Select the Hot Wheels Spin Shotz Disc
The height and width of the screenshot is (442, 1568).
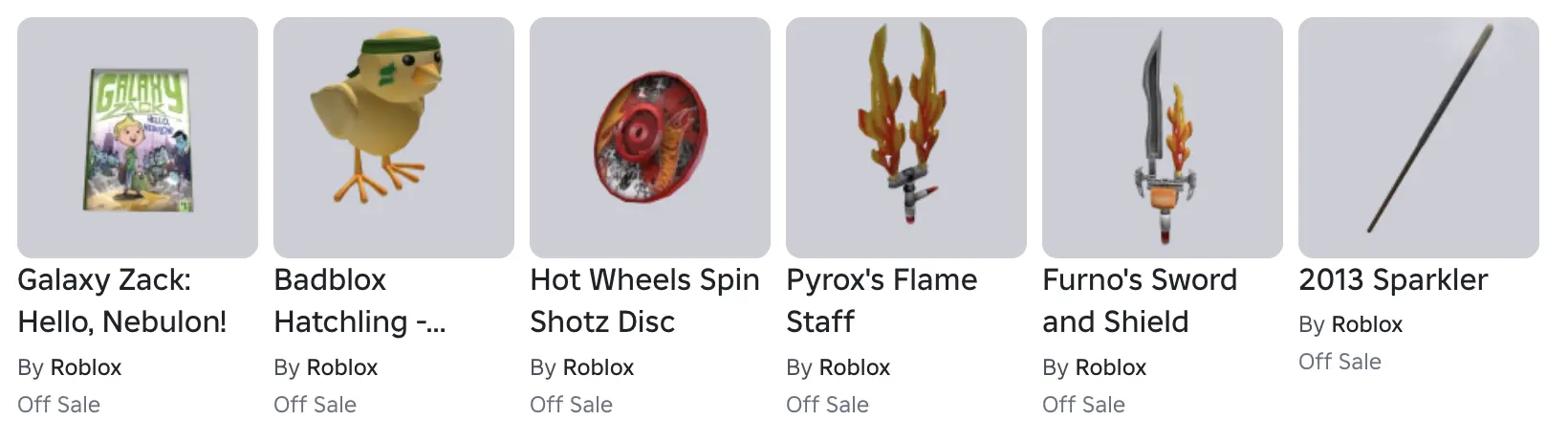click(x=649, y=138)
